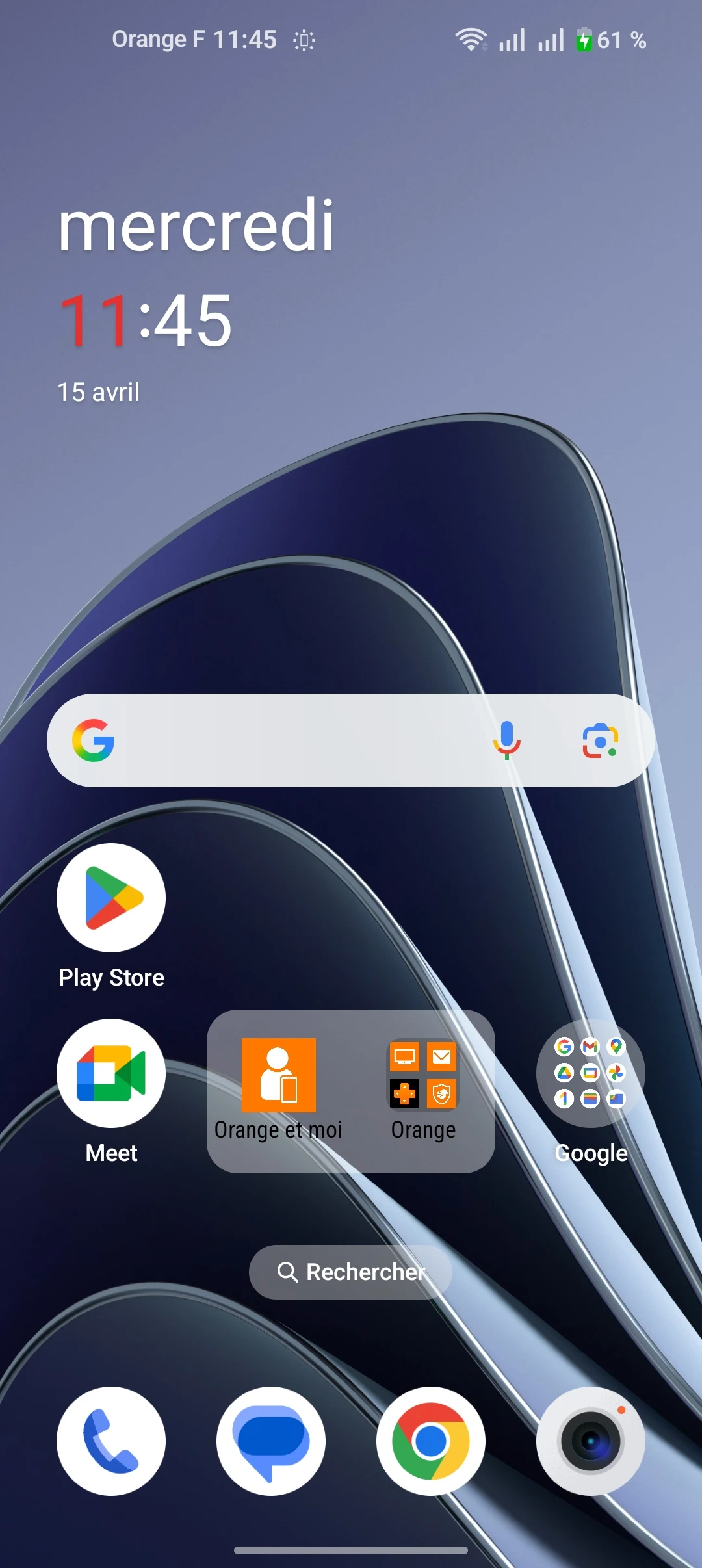Tap the Google search bar widget
The width and height of the screenshot is (702, 1568).
(292, 740)
